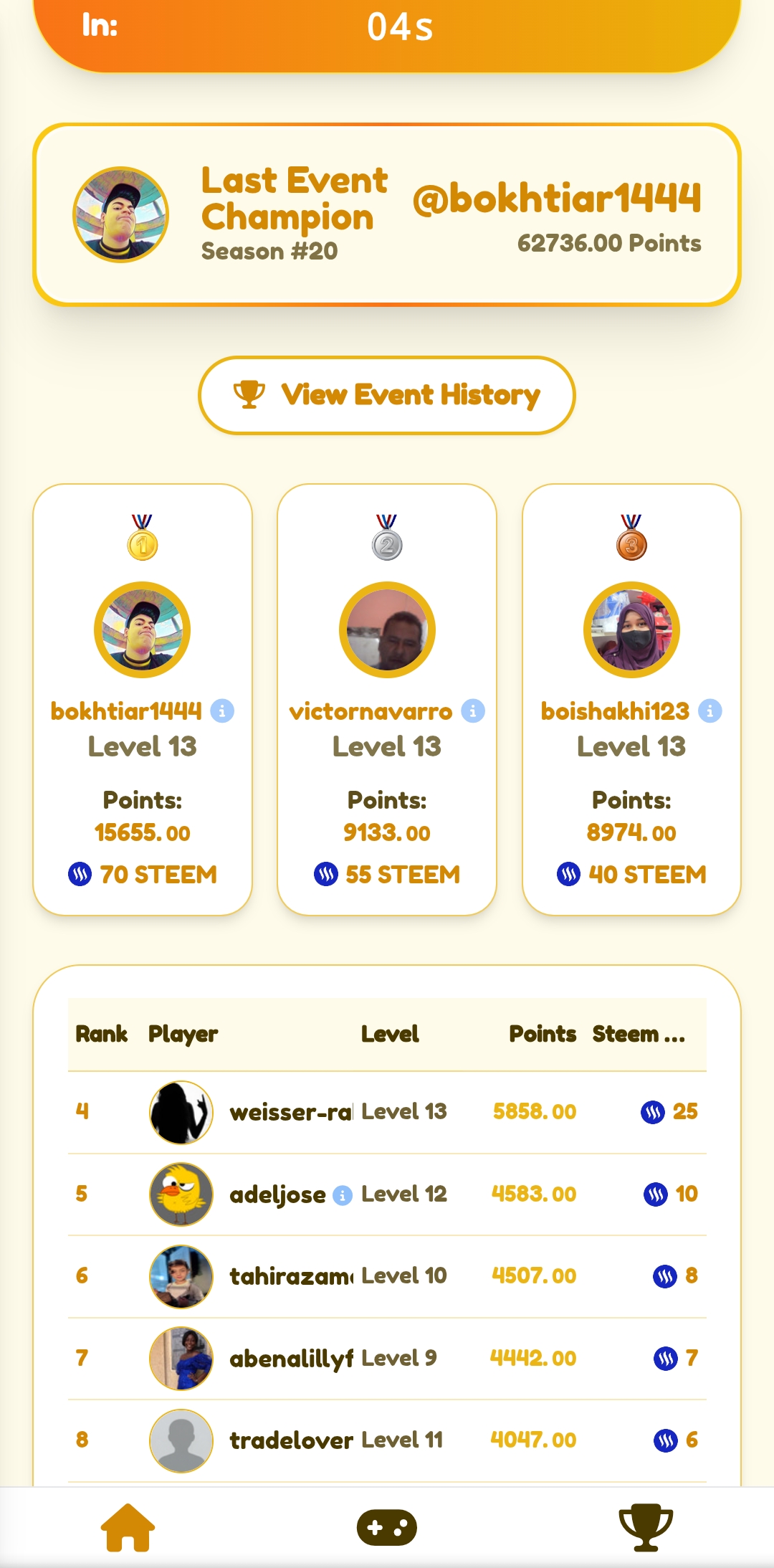Open first place card of bokhtiar1444

point(143,700)
